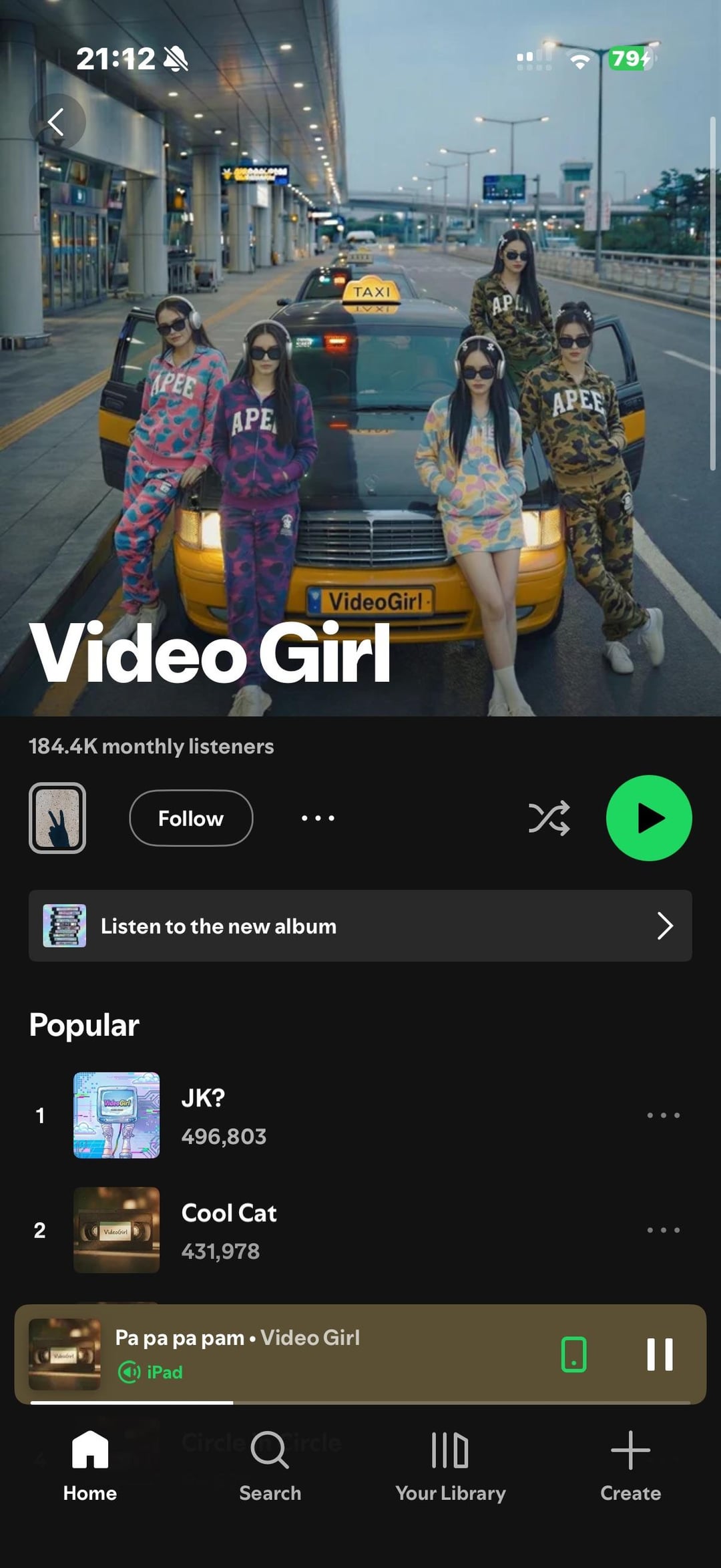Open the preview thumbnail beside Follow
The width and height of the screenshot is (721, 1568).
57,818
